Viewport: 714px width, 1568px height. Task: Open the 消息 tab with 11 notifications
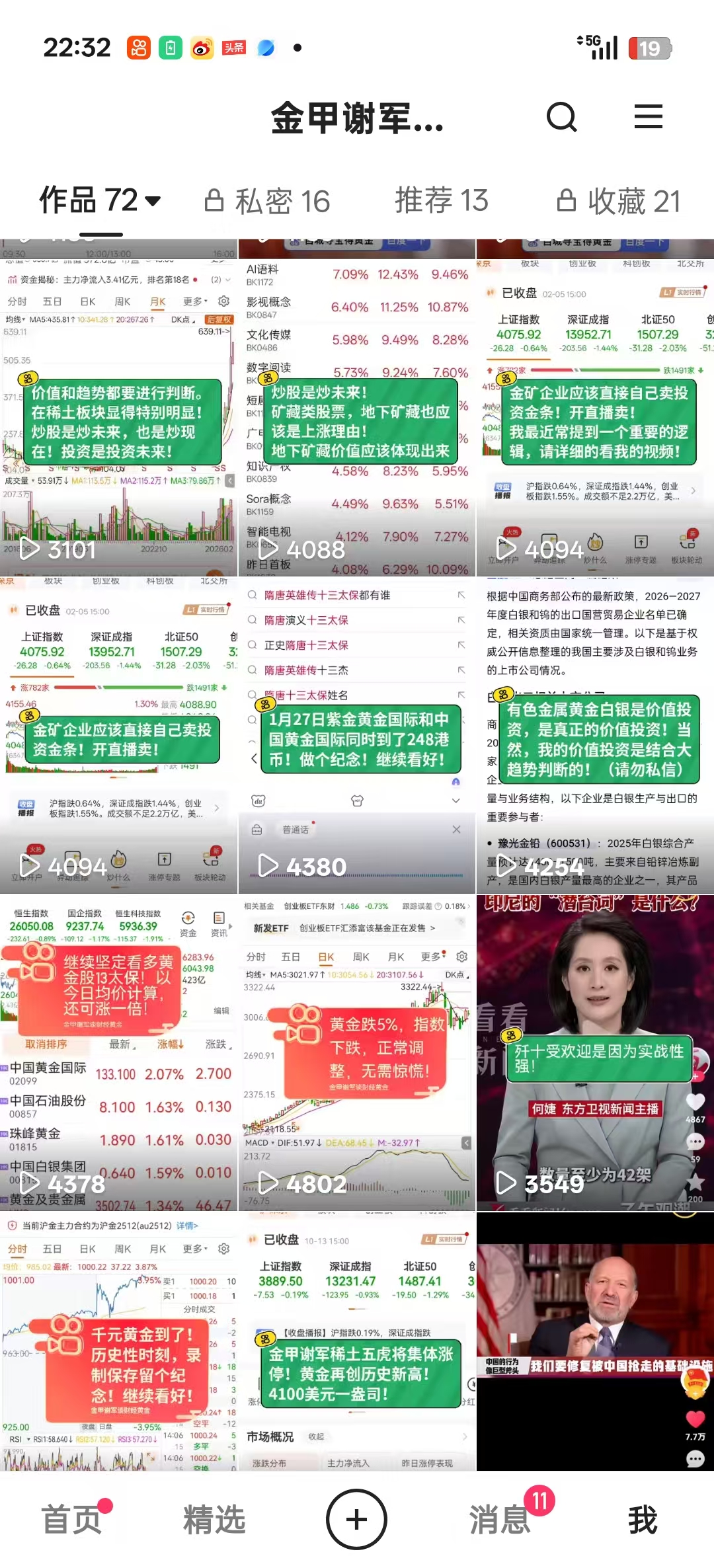point(500,1519)
